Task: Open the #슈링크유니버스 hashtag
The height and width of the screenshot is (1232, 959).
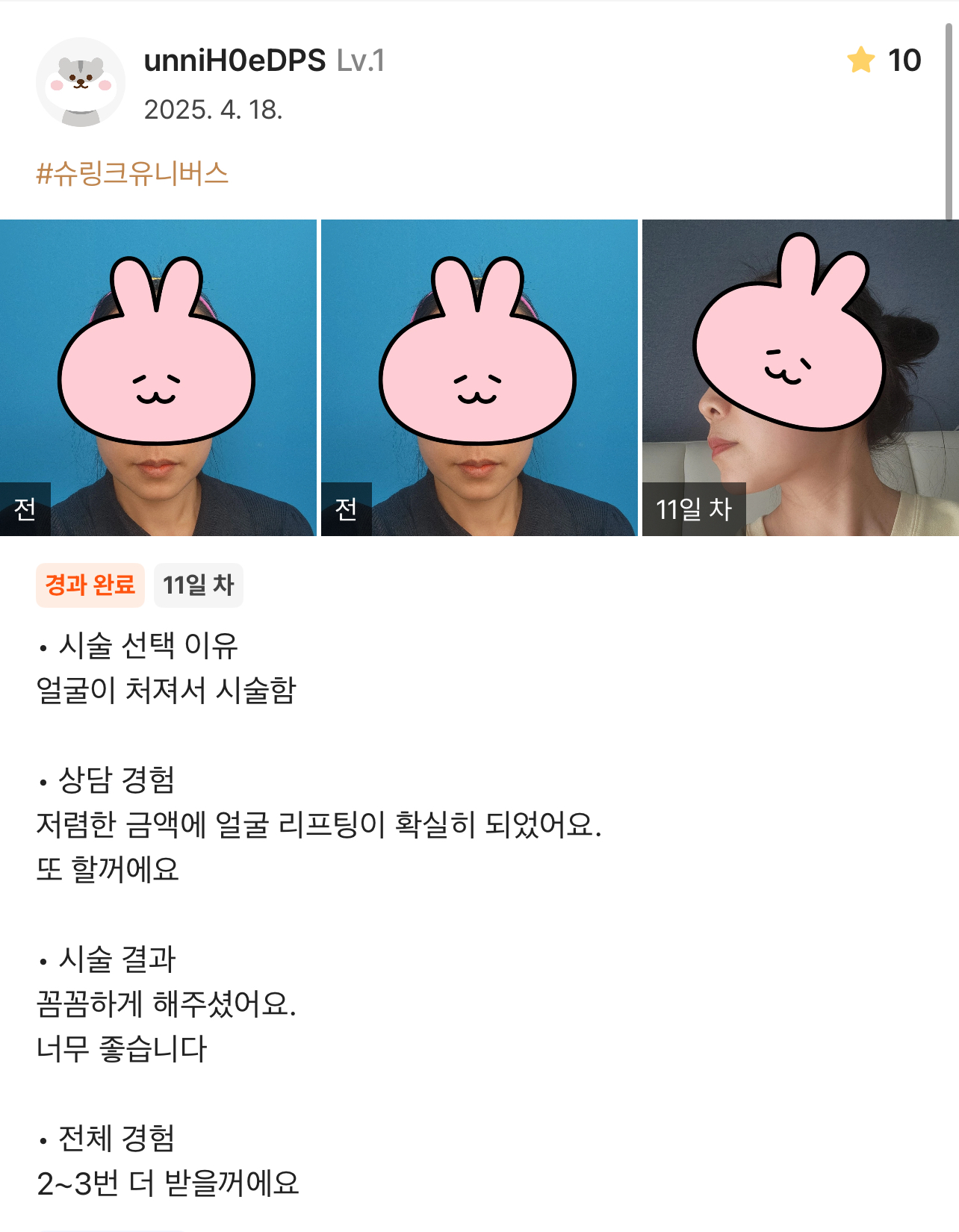Action: (132, 173)
